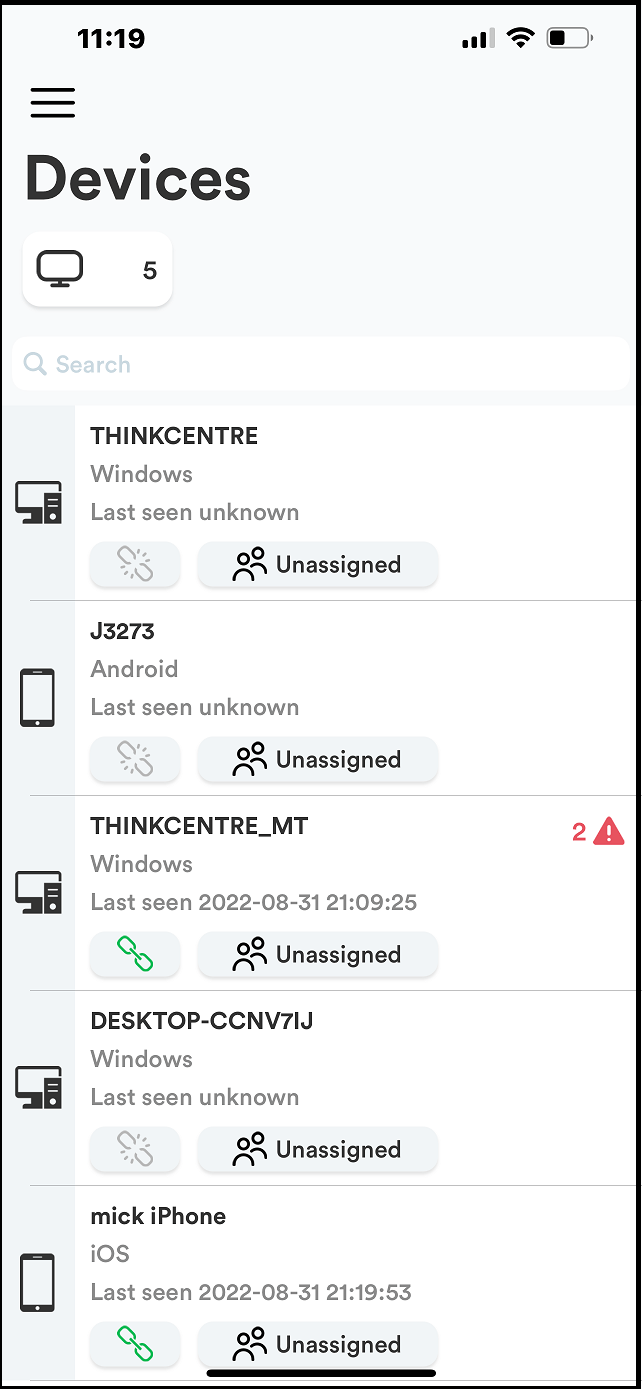View the 2 alerts for THINKCENTRE_MT

click(x=598, y=831)
